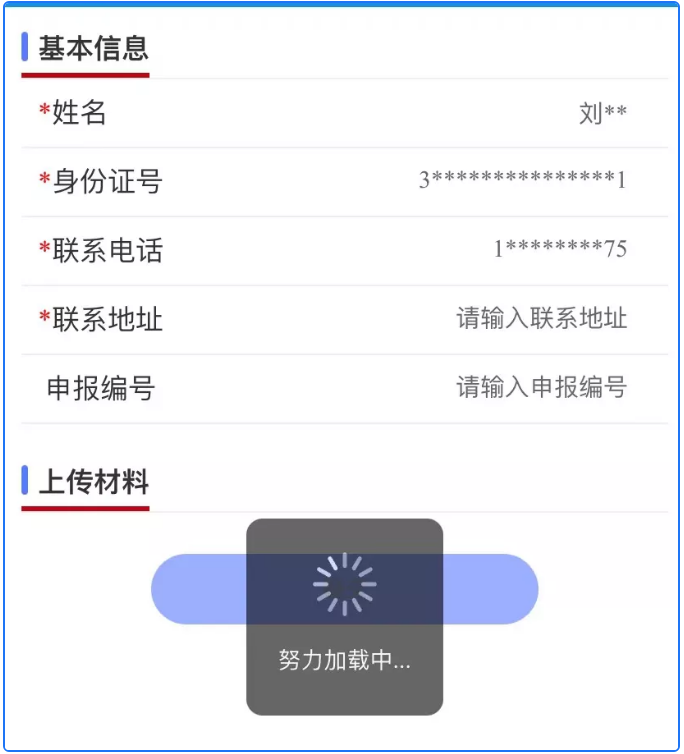Tap the 联系地址 input field
The image size is (684, 754).
pyautogui.click(x=541, y=319)
